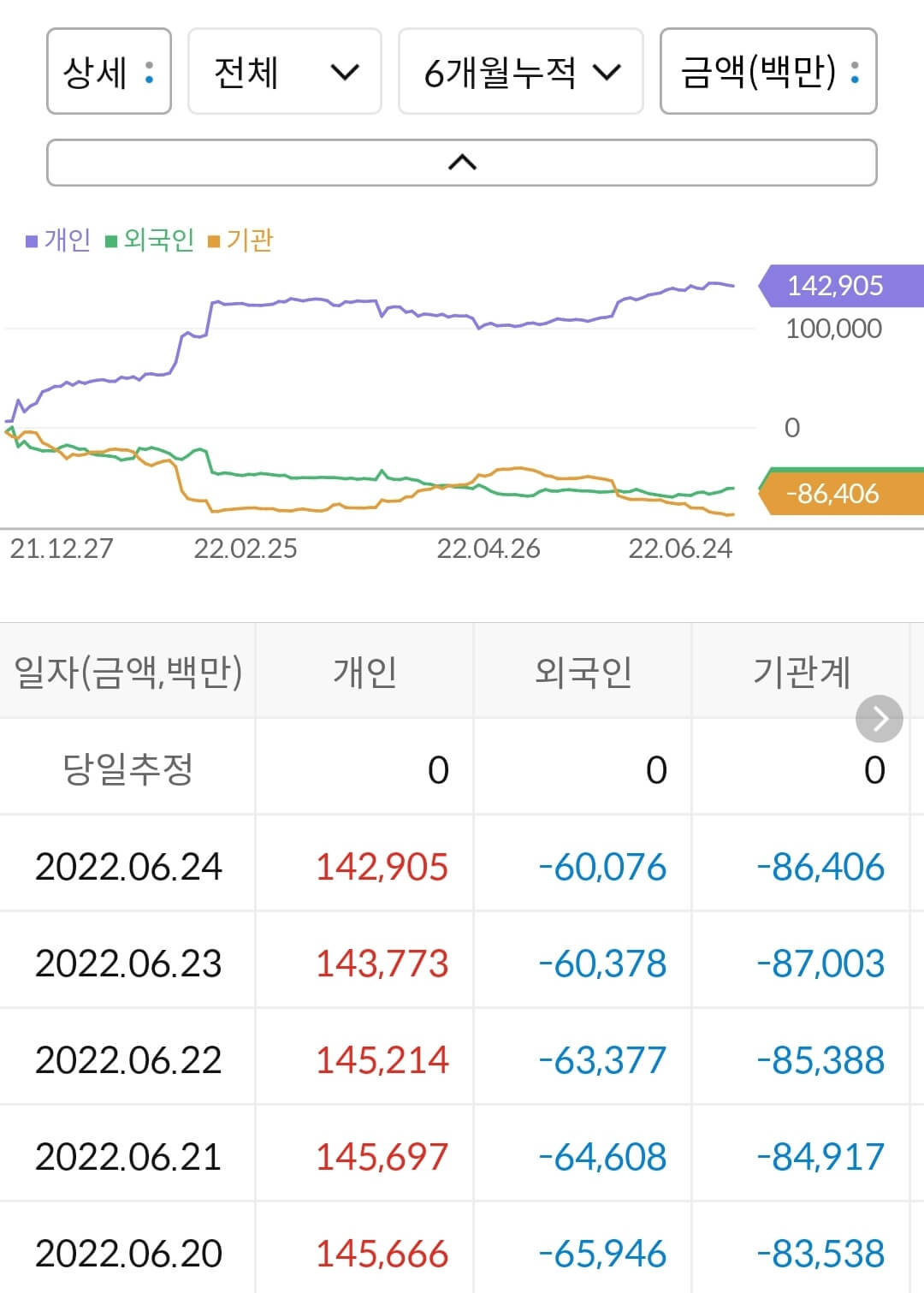Select the 기관계 column header
Viewport: 924px width, 1293px height.
802,673
